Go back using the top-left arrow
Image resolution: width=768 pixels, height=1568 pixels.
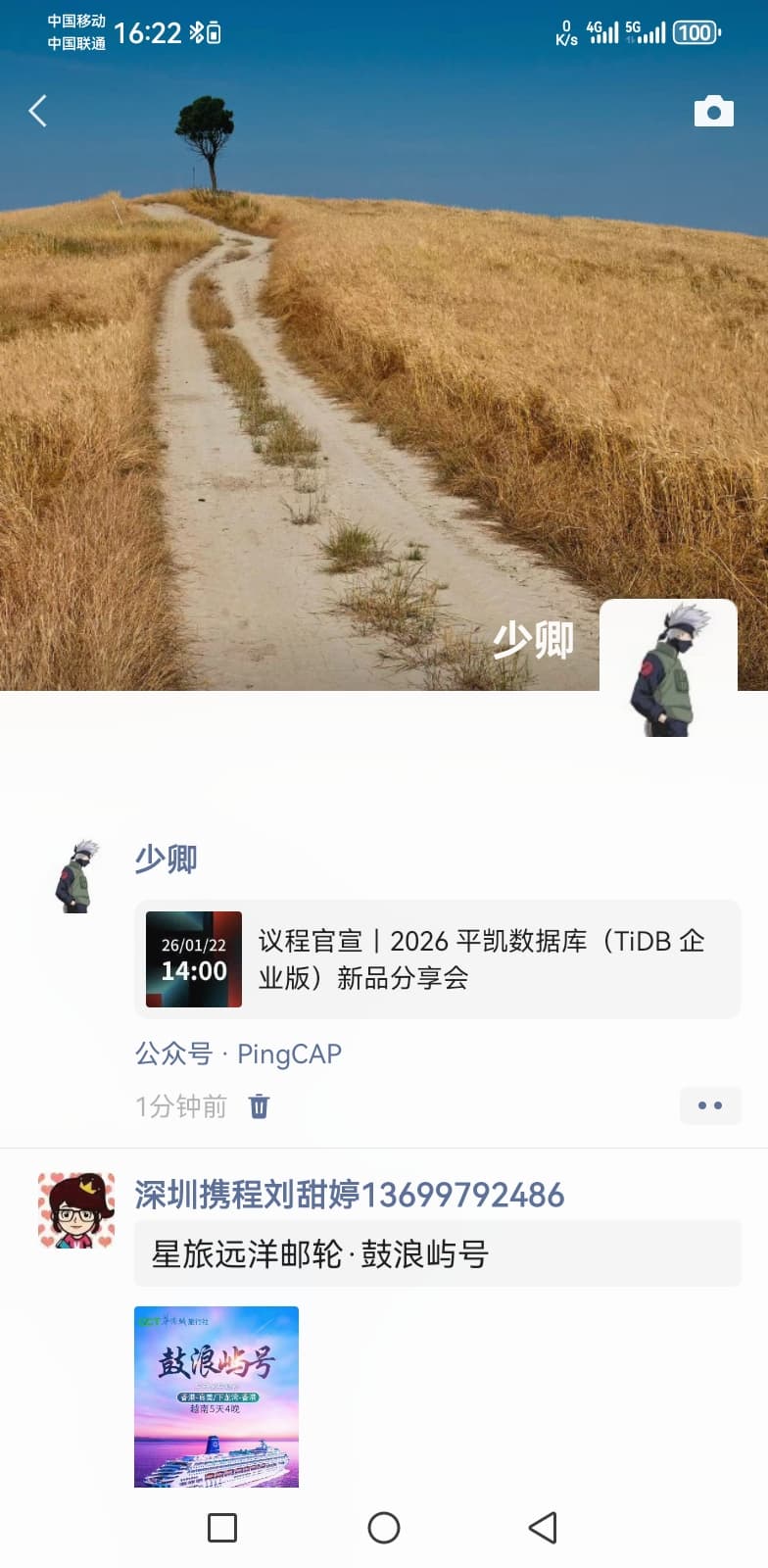coord(38,111)
